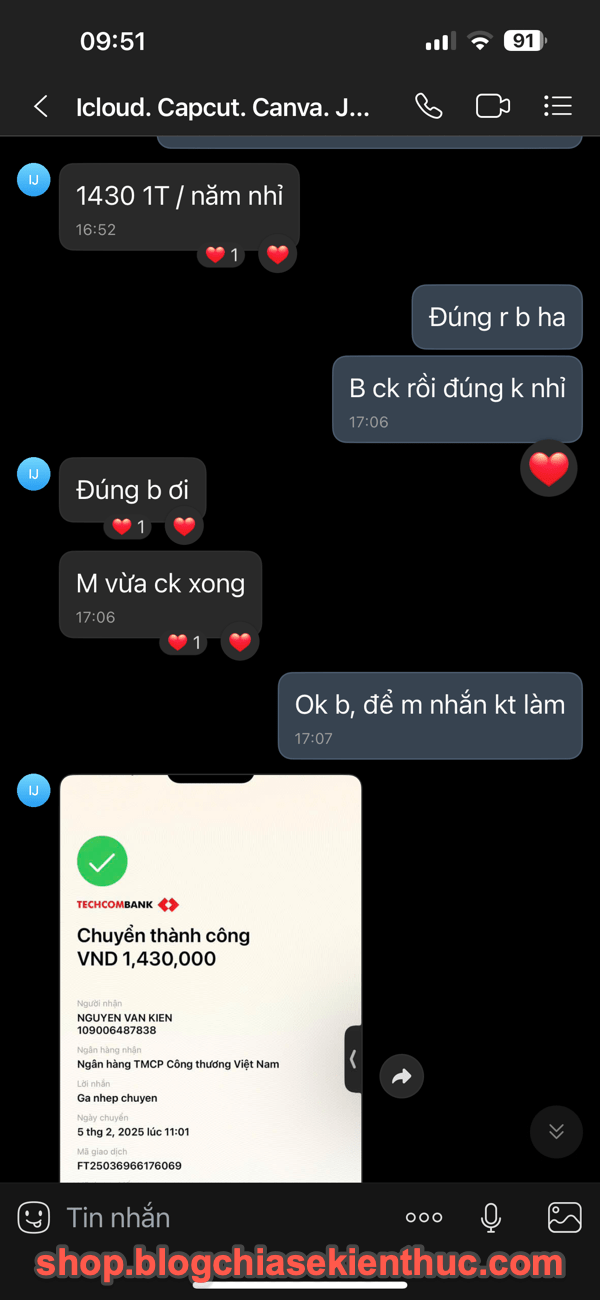Forward the receipt image with share arrow
The height and width of the screenshot is (1300, 600).
coord(402,1077)
